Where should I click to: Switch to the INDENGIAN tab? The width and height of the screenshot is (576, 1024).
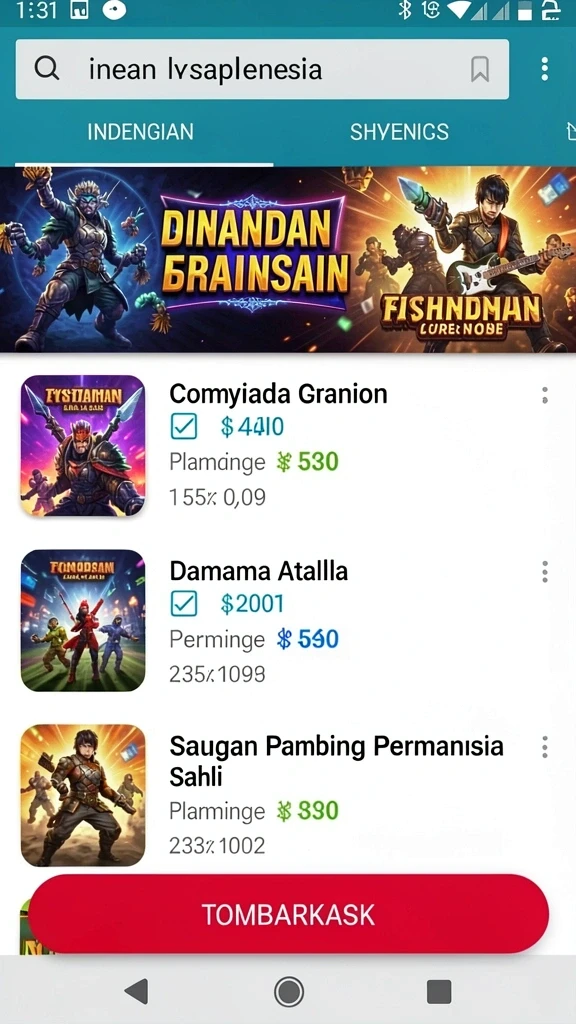pos(140,132)
